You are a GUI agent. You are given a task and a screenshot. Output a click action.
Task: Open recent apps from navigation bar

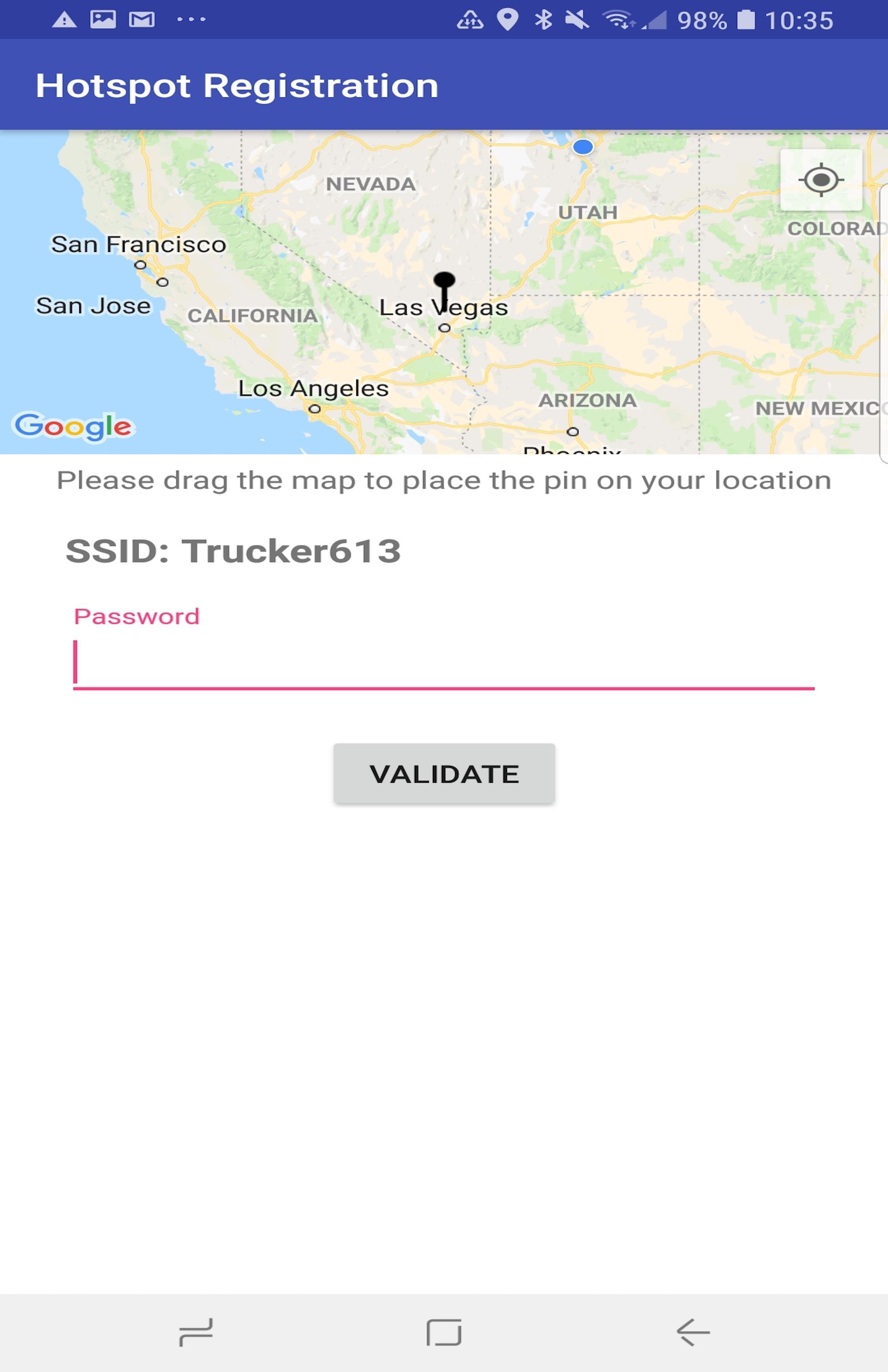(196, 1332)
